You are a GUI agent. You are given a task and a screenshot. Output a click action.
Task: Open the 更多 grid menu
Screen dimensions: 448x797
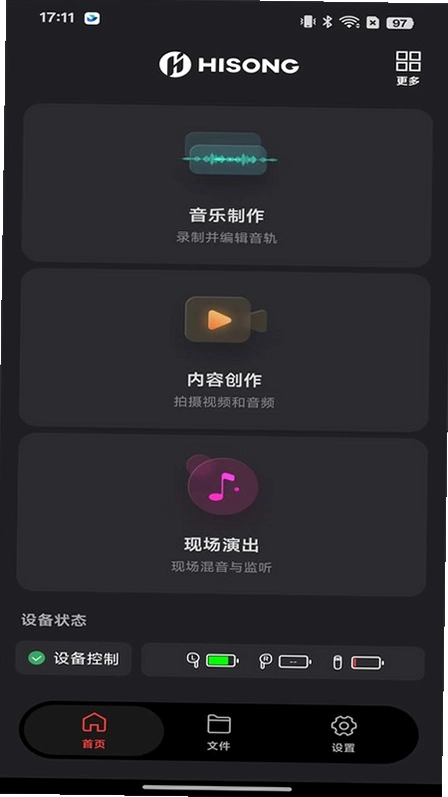408,68
